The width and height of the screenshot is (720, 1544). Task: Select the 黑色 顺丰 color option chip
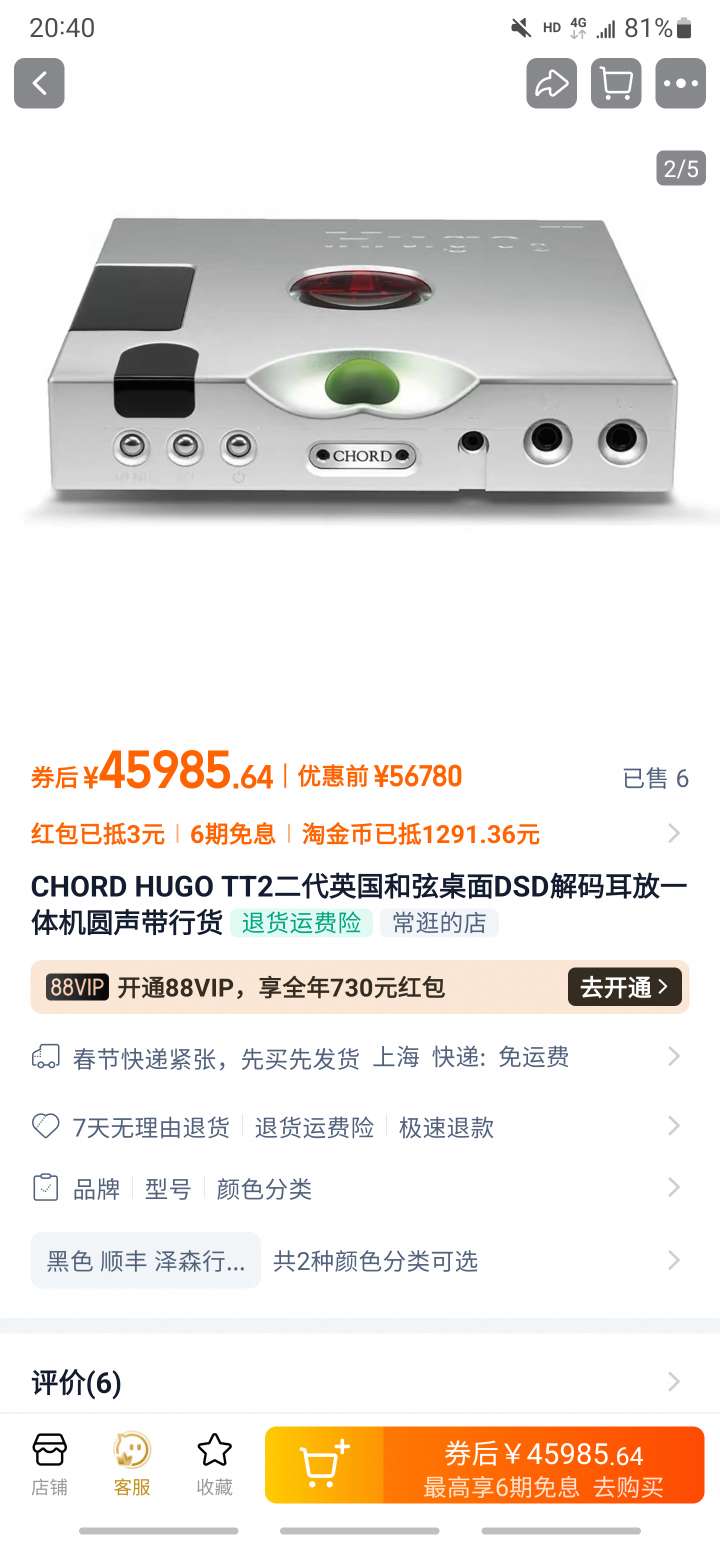click(146, 1260)
